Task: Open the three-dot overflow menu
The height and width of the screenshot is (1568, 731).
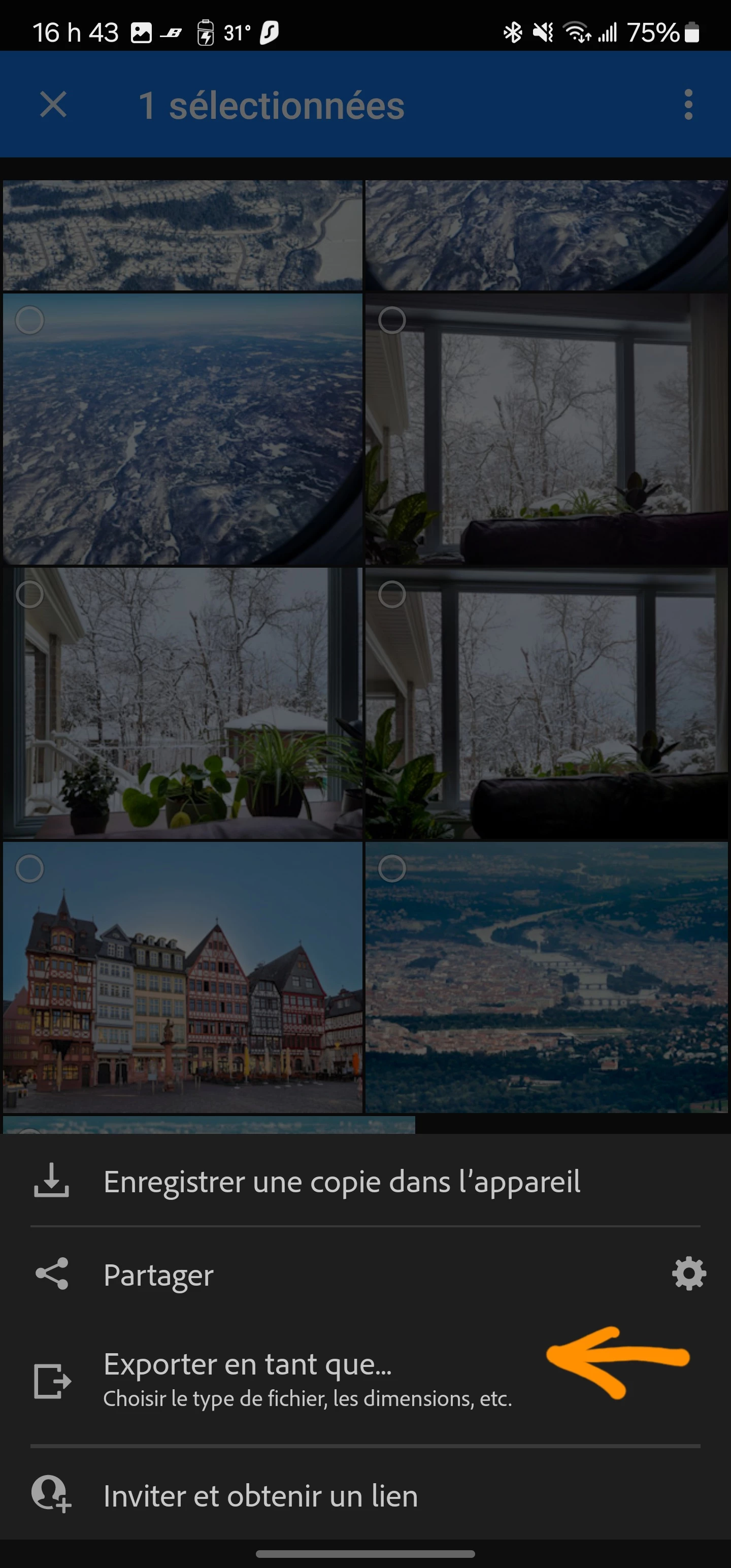Action: pos(688,105)
